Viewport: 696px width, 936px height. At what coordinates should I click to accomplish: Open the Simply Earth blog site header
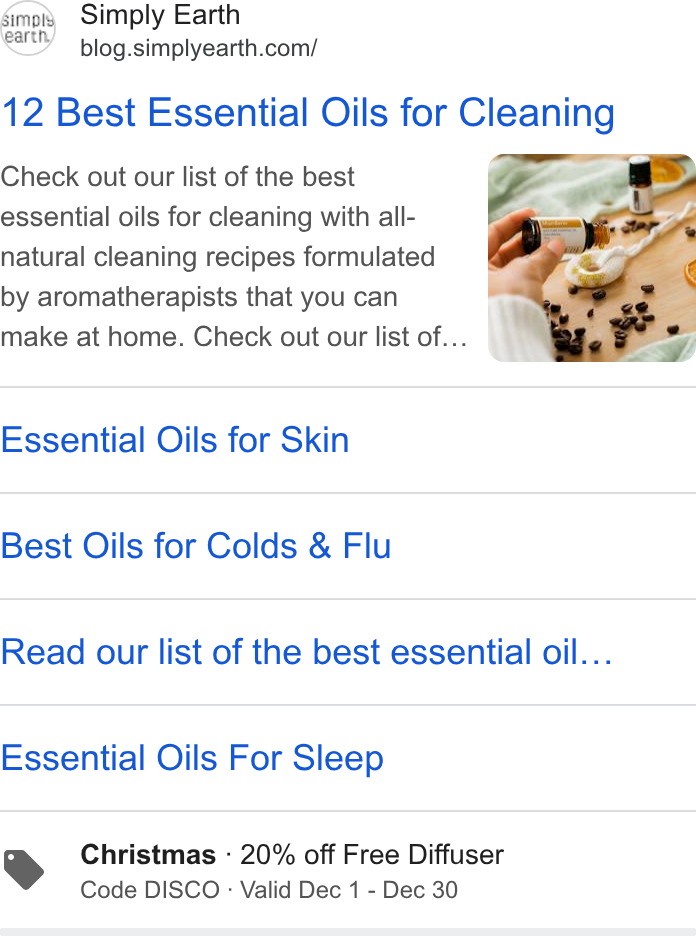coord(159,30)
